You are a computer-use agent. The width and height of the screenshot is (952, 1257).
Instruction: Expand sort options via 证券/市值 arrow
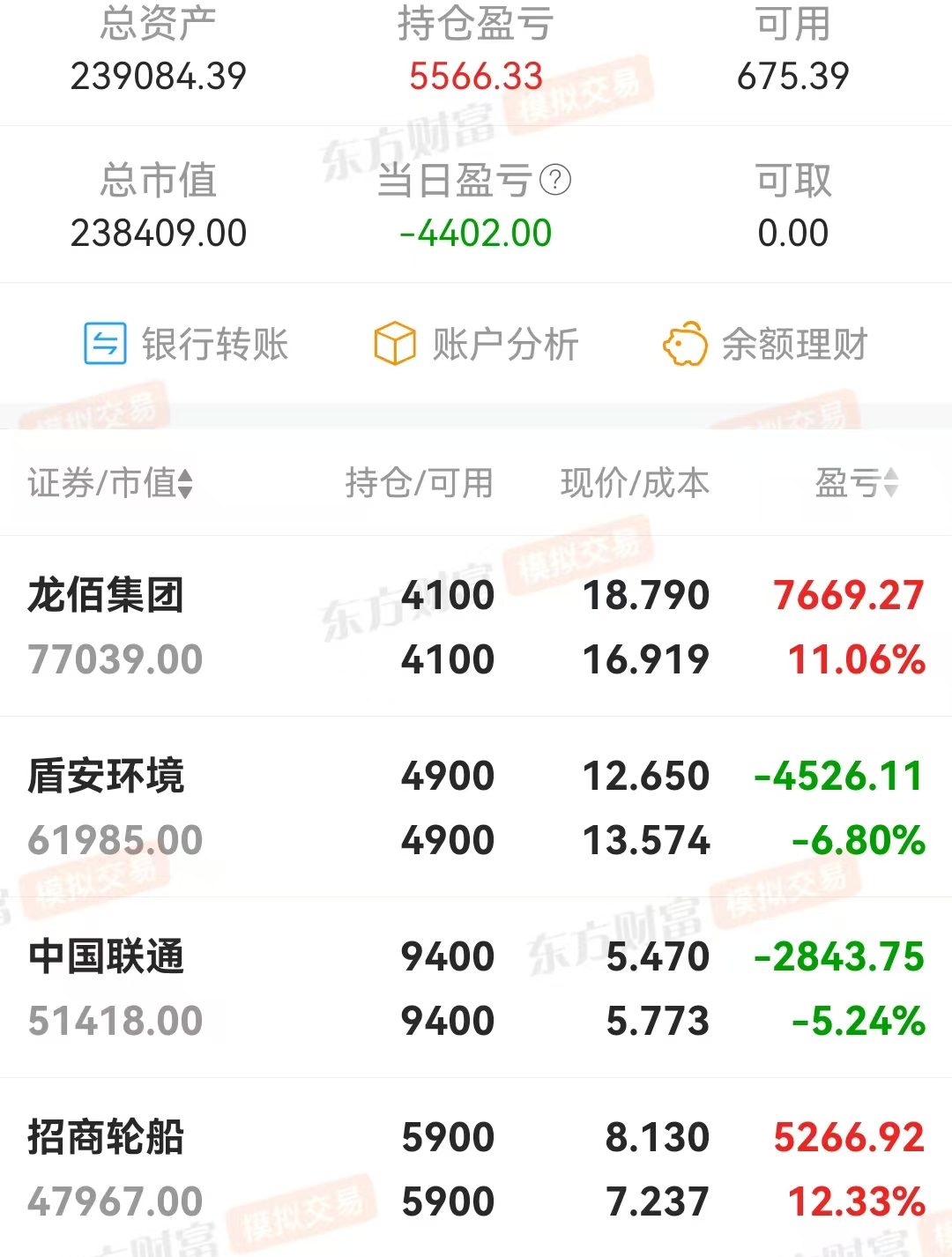tap(183, 483)
